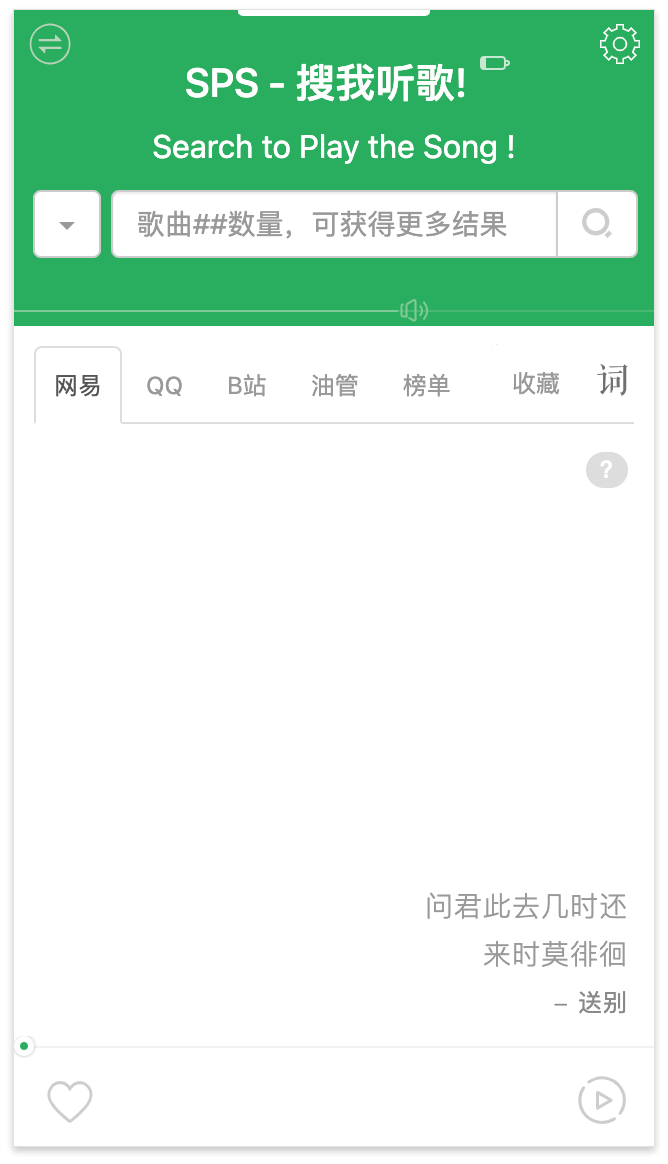Open the settings gear icon

tap(620, 45)
